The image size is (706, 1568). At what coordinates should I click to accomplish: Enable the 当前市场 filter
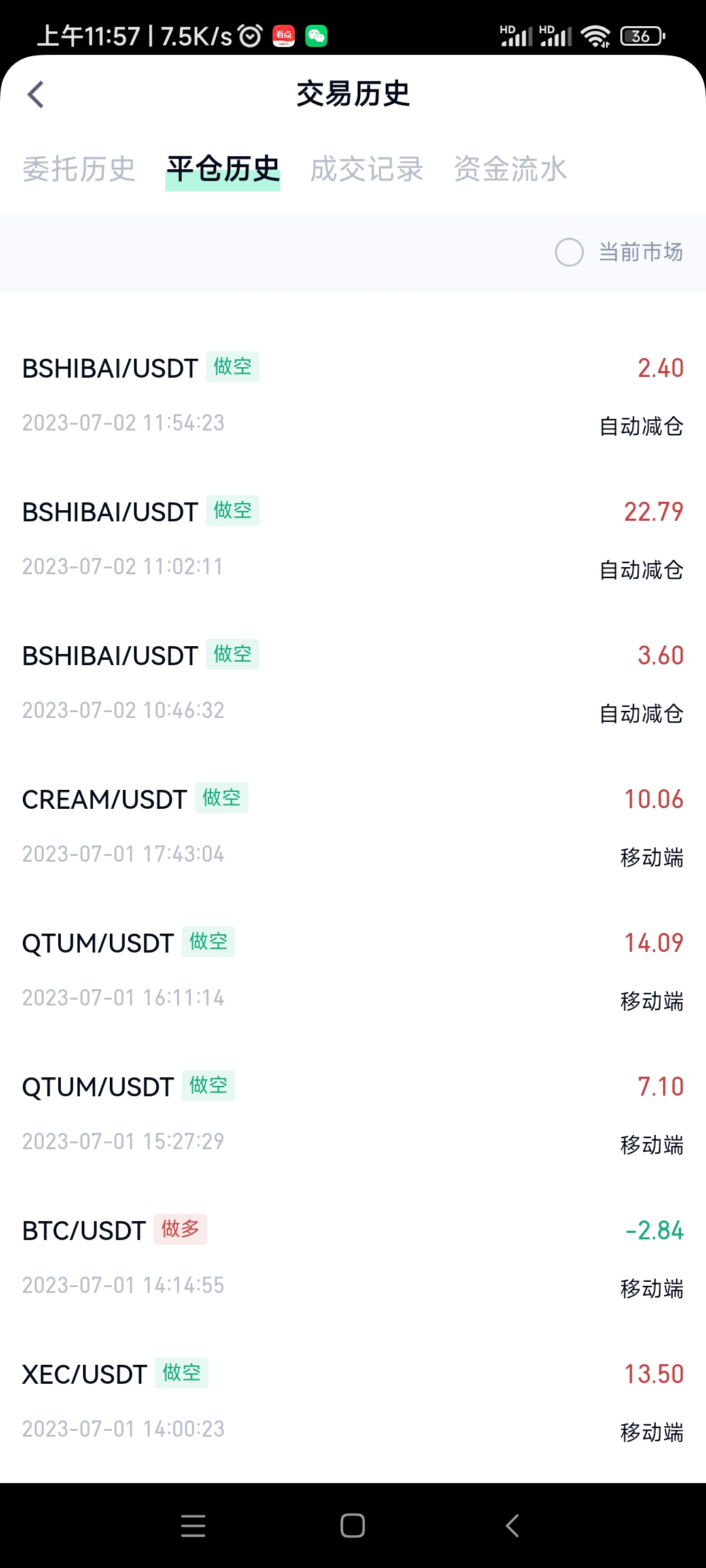pyautogui.click(x=569, y=252)
